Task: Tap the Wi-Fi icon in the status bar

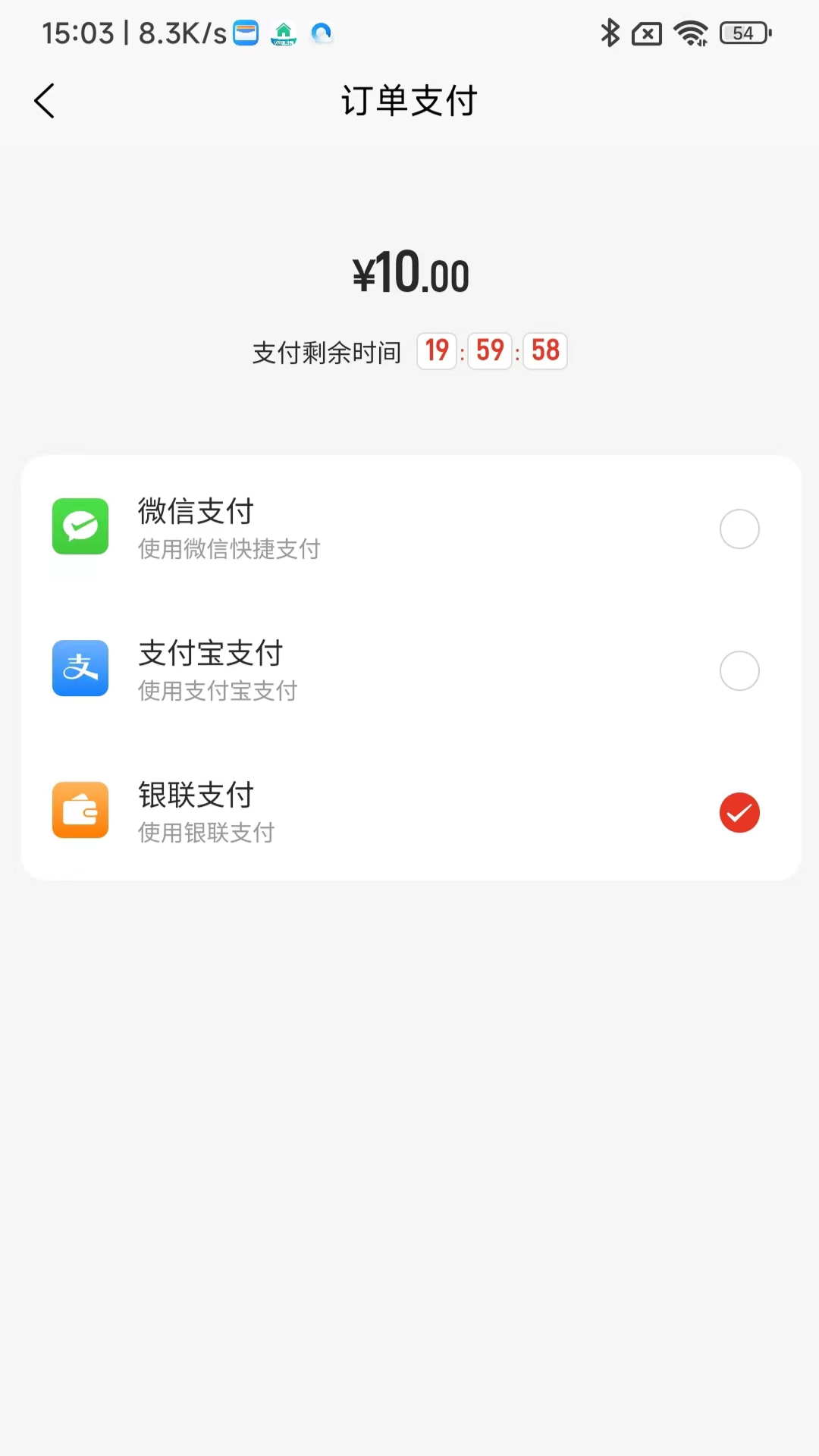Action: click(x=691, y=33)
